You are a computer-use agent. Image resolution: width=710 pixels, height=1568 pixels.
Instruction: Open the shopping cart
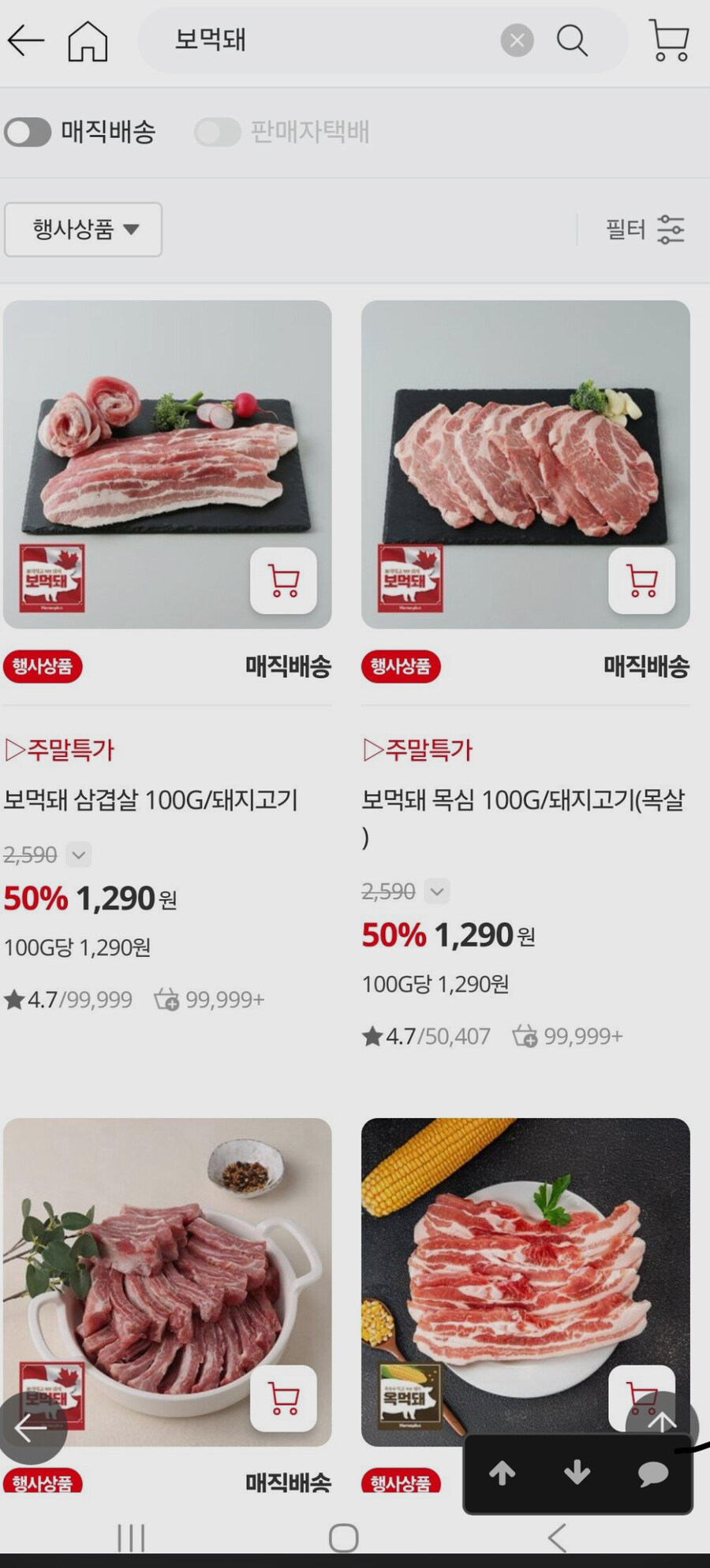[670, 41]
